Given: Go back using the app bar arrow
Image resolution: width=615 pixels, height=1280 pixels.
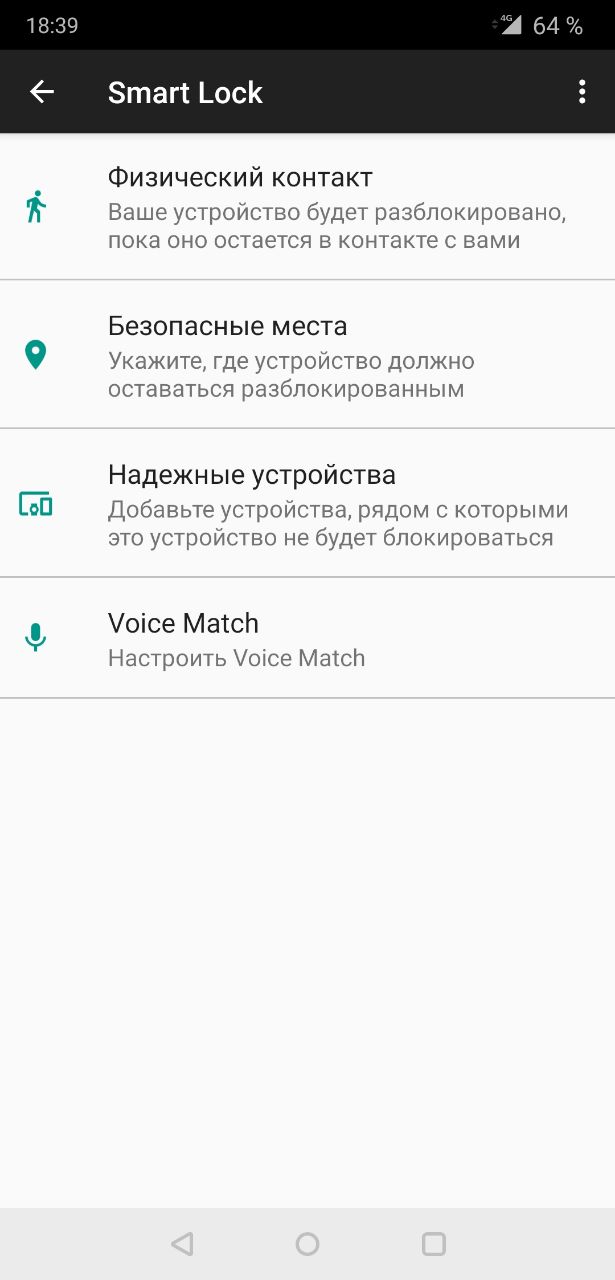Looking at the screenshot, I should point(42,92).
